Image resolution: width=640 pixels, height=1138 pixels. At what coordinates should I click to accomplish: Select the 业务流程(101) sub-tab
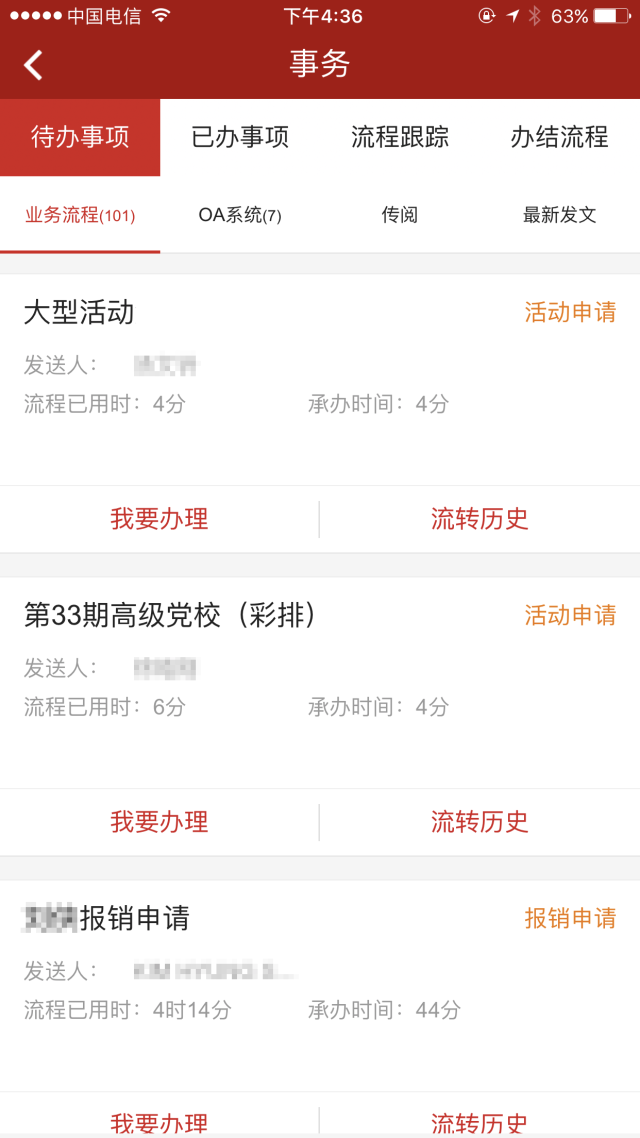pos(80,215)
